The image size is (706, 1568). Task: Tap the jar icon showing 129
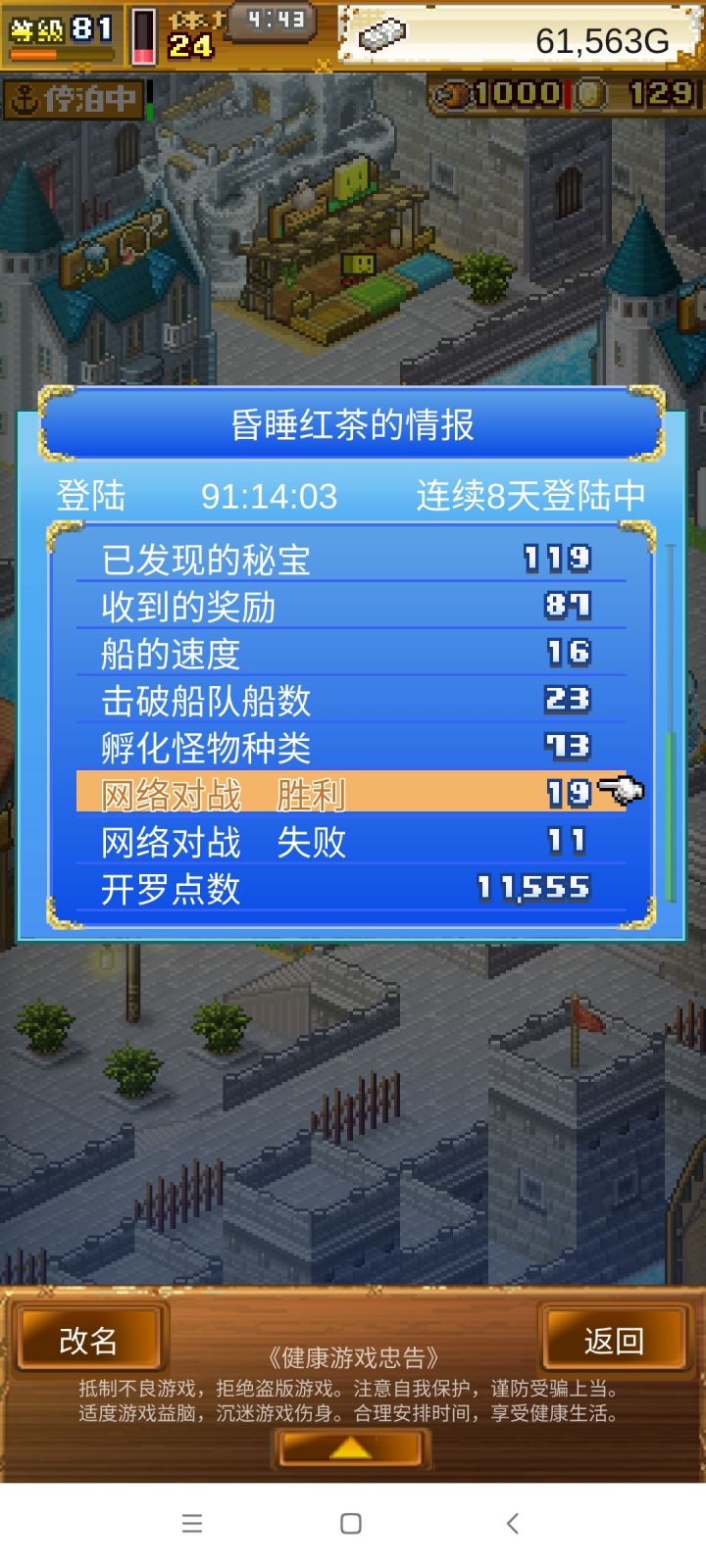(588, 95)
